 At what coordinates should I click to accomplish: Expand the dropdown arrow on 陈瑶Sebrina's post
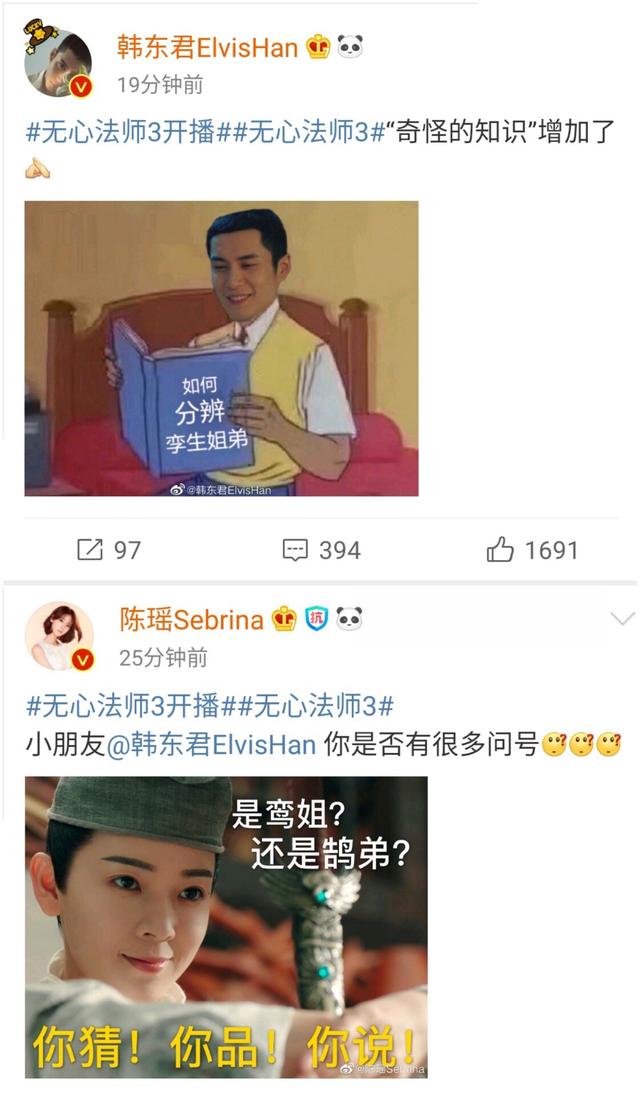click(x=621, y=620)
